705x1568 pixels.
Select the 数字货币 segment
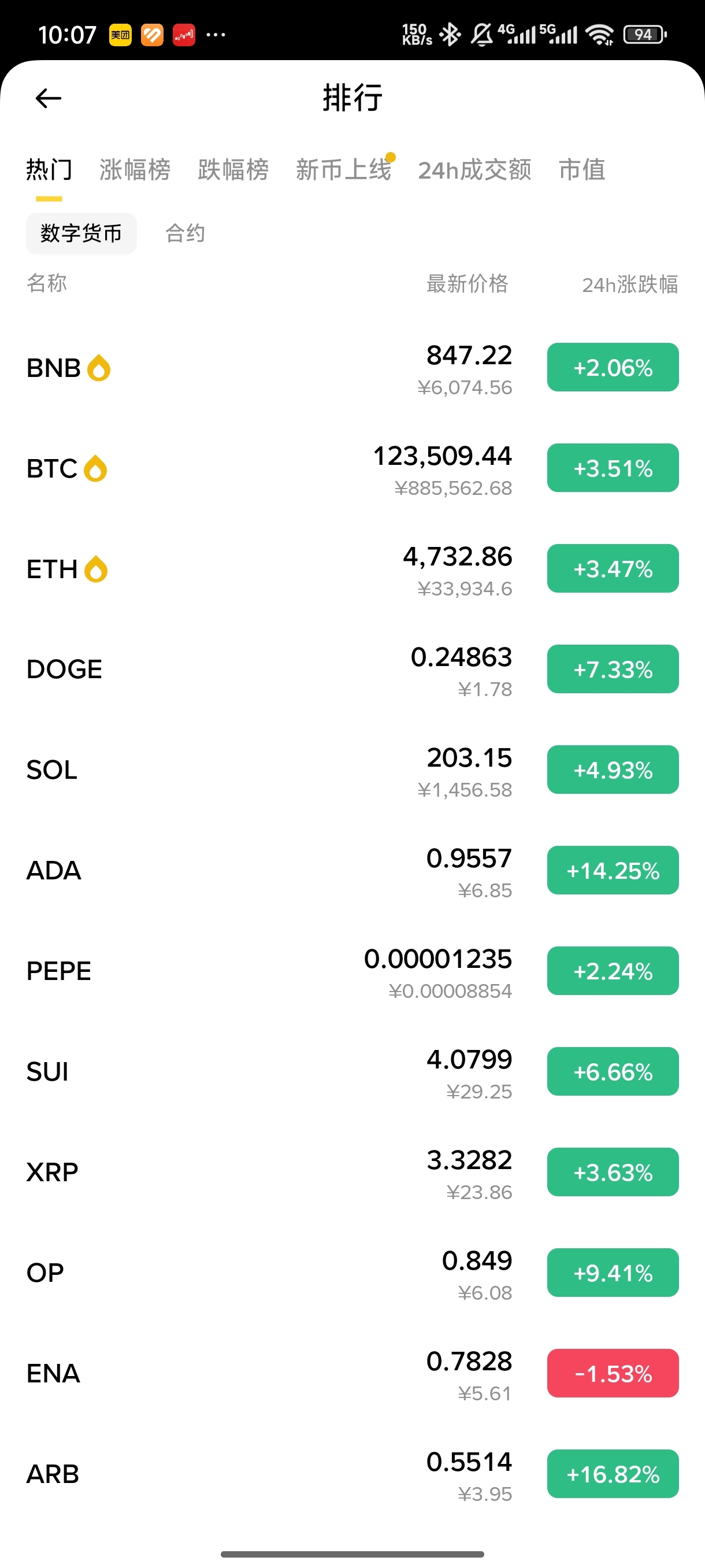click(x=81, y=233)
